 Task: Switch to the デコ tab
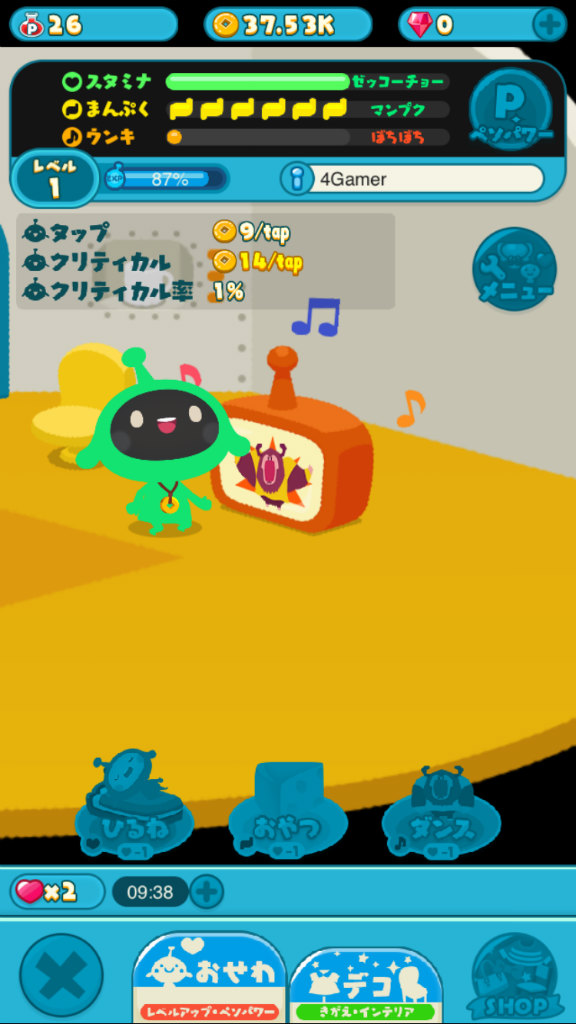click(x=366, y=986)
